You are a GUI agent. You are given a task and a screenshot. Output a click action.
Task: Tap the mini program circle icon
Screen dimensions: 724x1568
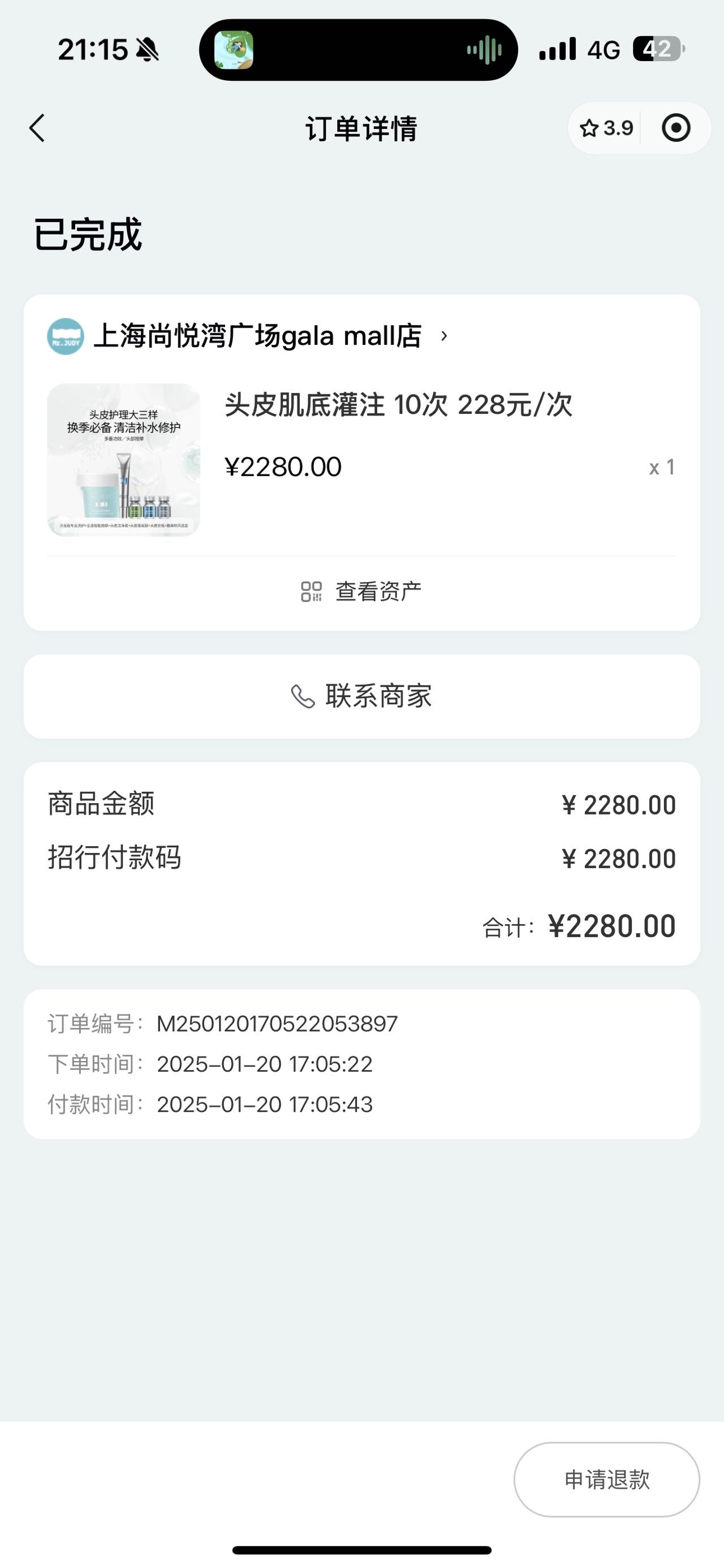coord(676,128)
